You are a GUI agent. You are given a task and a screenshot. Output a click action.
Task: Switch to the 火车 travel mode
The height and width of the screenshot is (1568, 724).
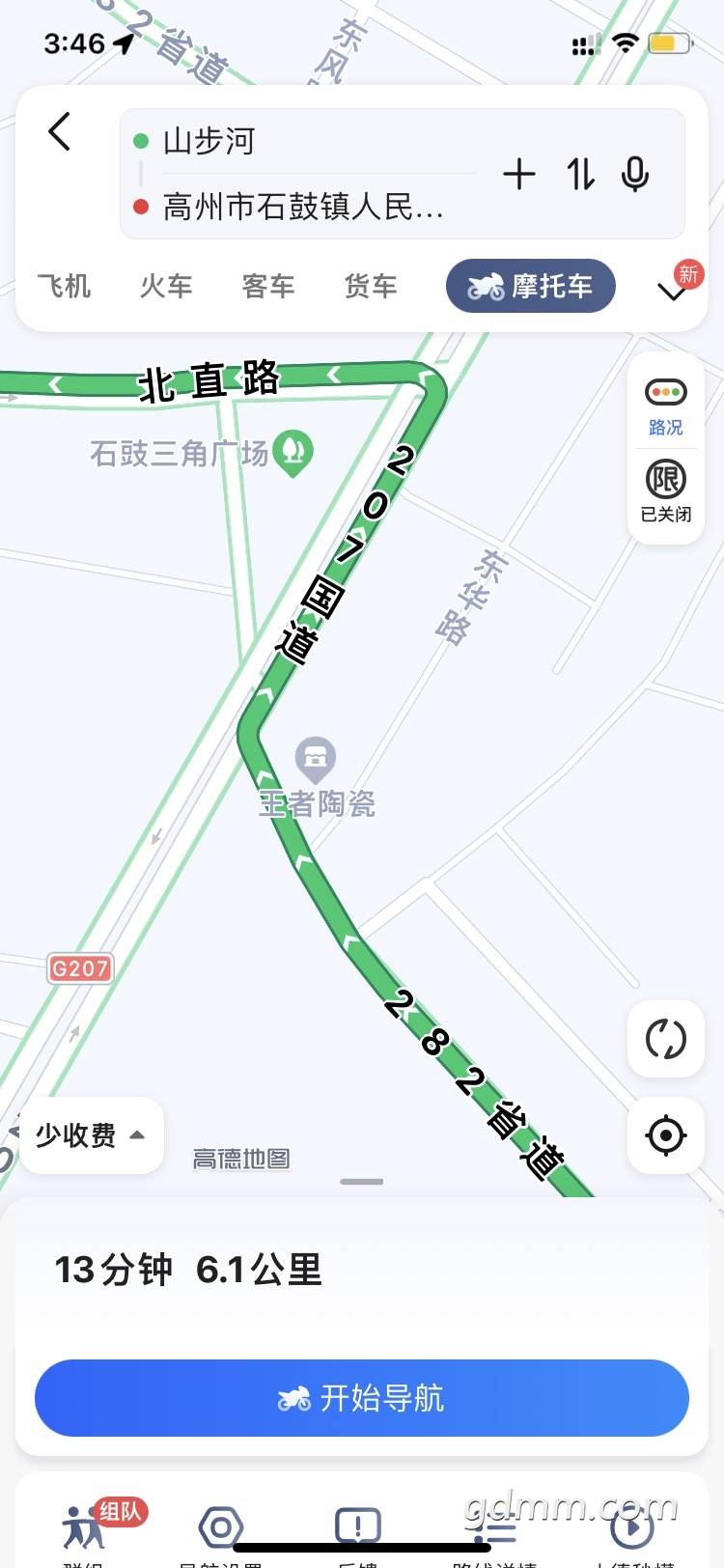[x=166, y=287]
